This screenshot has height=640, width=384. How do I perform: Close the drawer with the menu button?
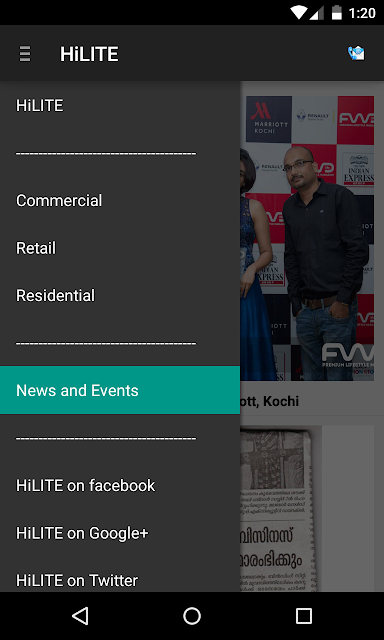click(x=25, y=54)
